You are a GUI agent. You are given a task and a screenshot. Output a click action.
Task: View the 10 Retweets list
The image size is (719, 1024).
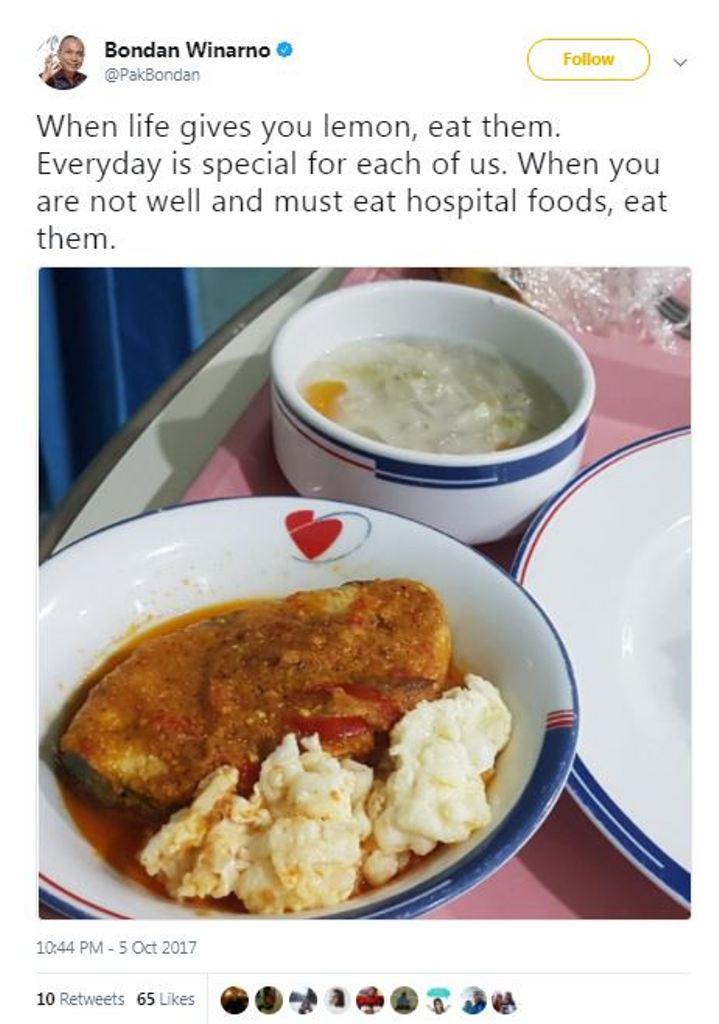[x=80, y=999]
